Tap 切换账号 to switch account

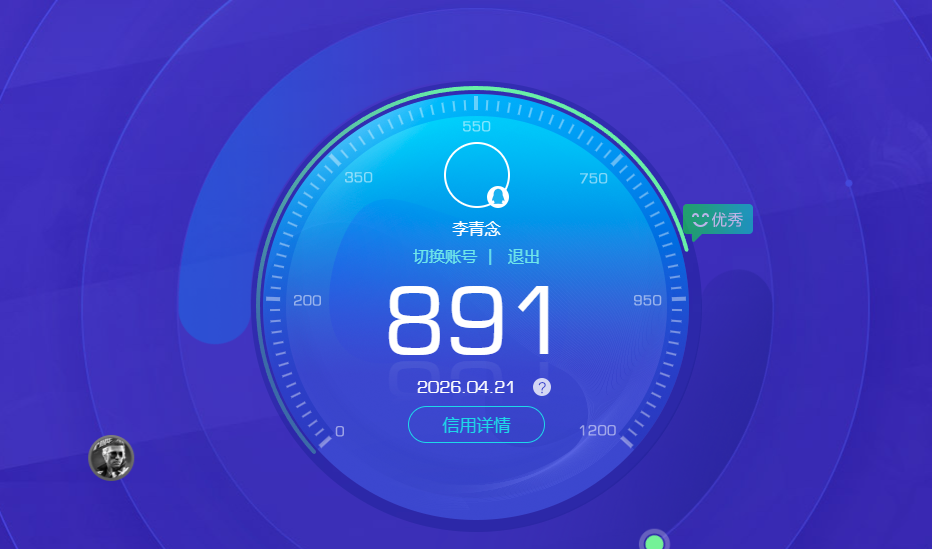click(445, 257)
